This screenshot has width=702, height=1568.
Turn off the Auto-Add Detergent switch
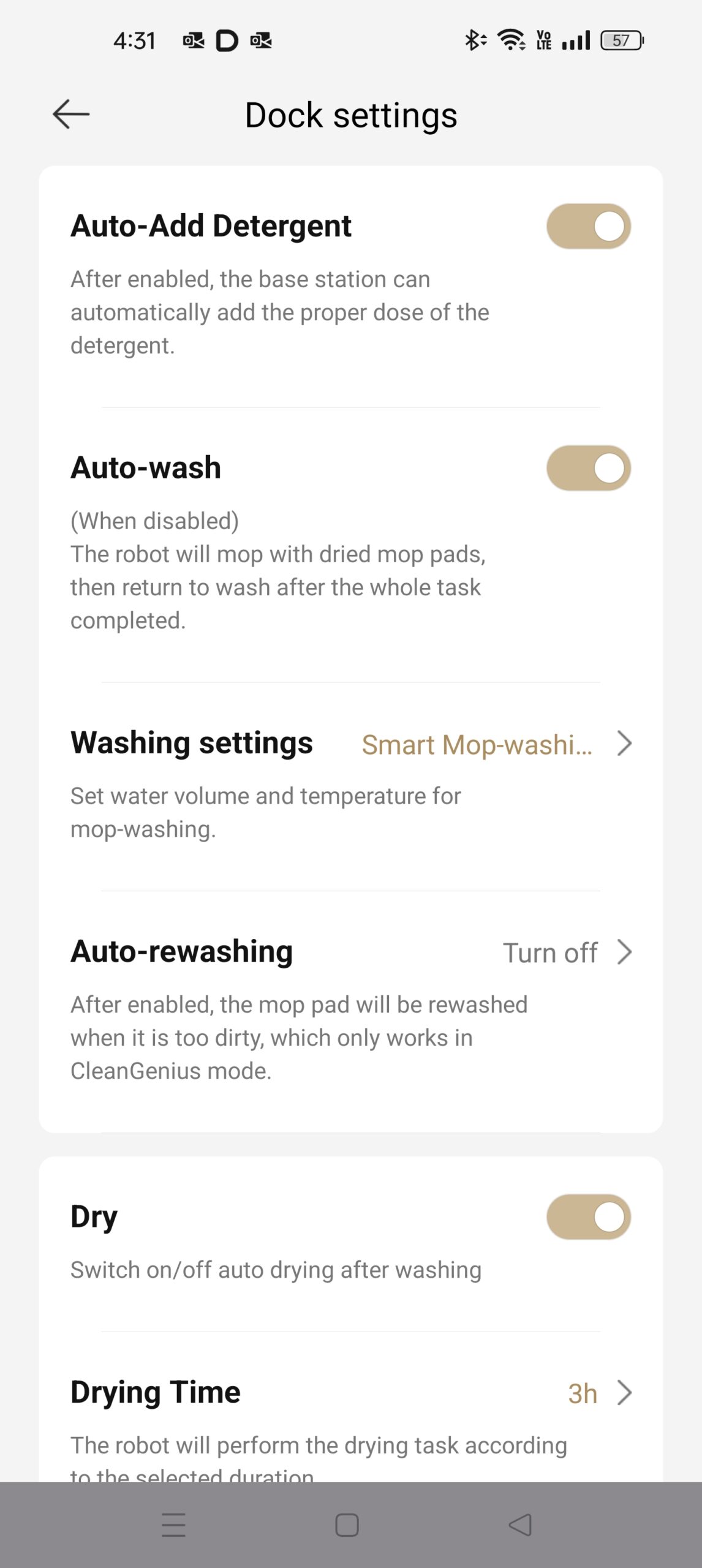(588, 227)
